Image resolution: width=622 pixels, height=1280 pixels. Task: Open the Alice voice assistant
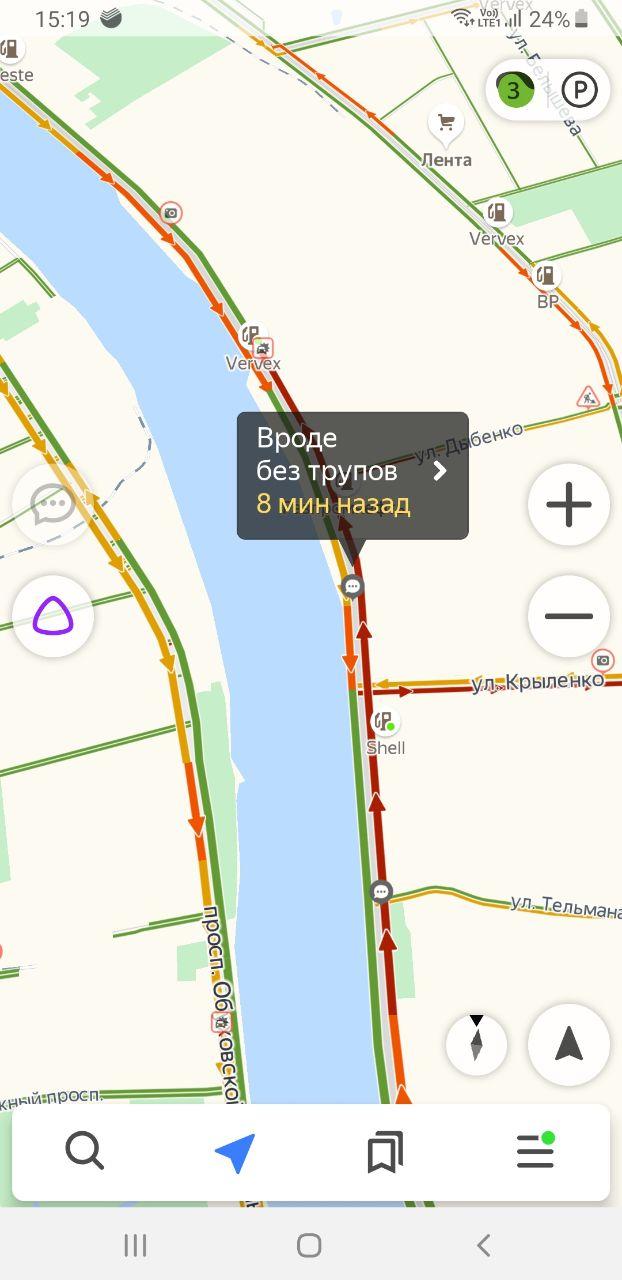point(53,617)
